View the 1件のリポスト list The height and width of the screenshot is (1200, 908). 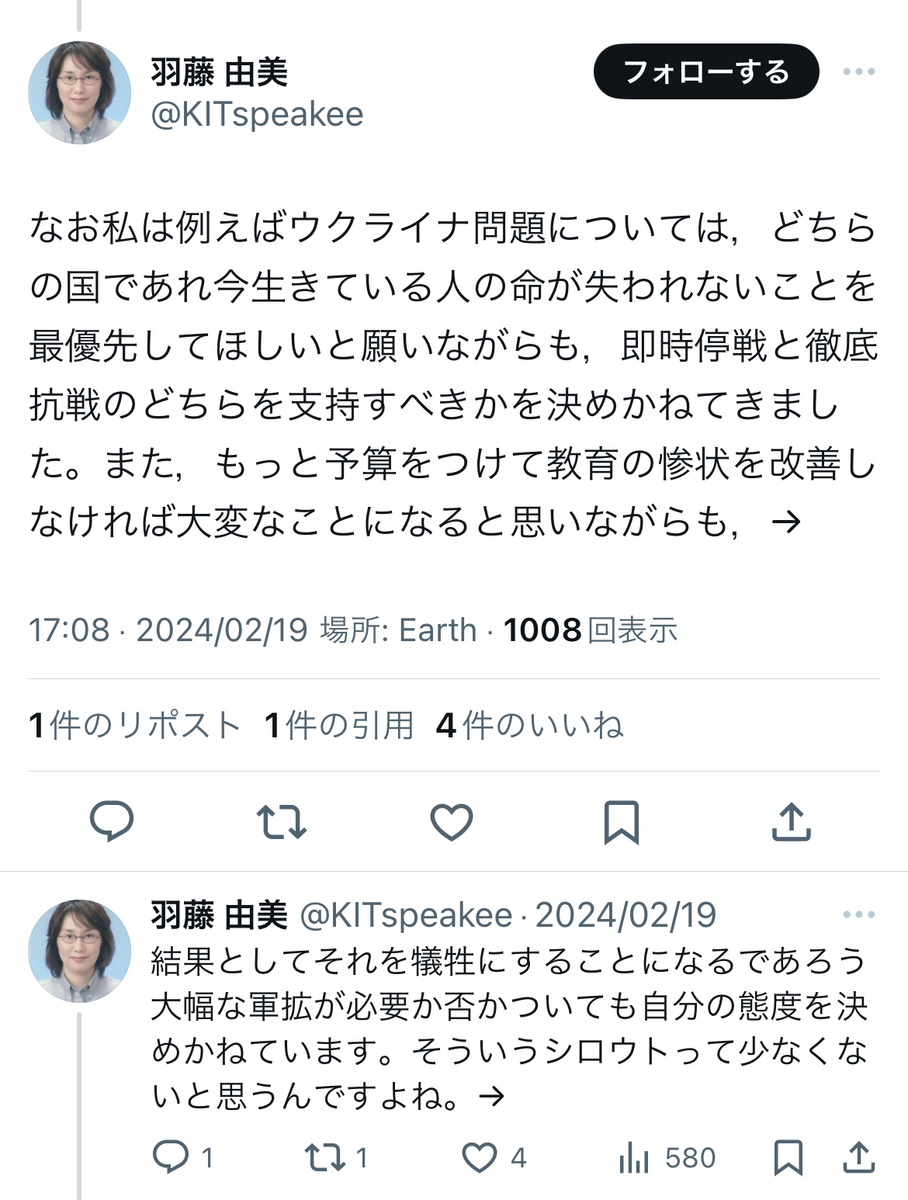(135, 725)
